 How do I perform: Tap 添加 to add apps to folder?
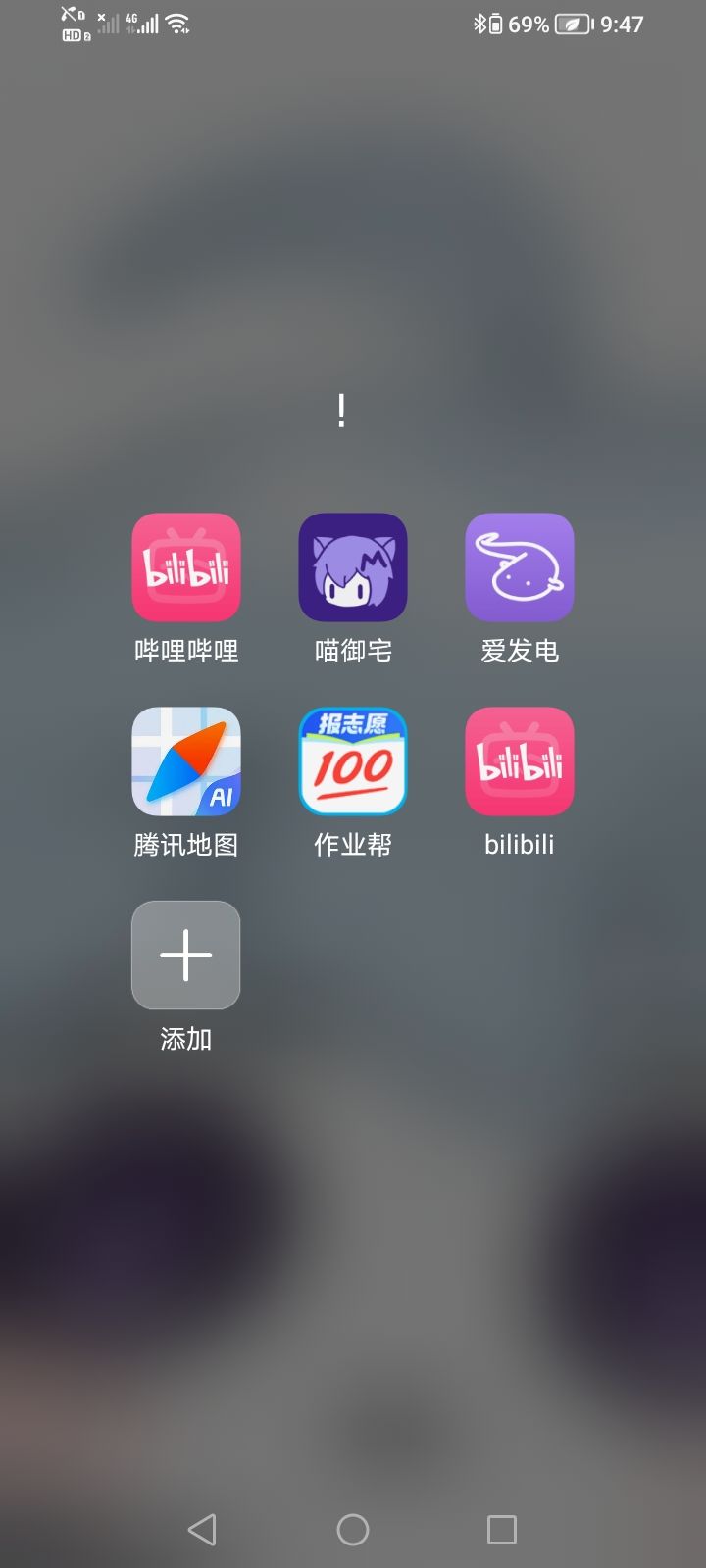tap(186, 955)
